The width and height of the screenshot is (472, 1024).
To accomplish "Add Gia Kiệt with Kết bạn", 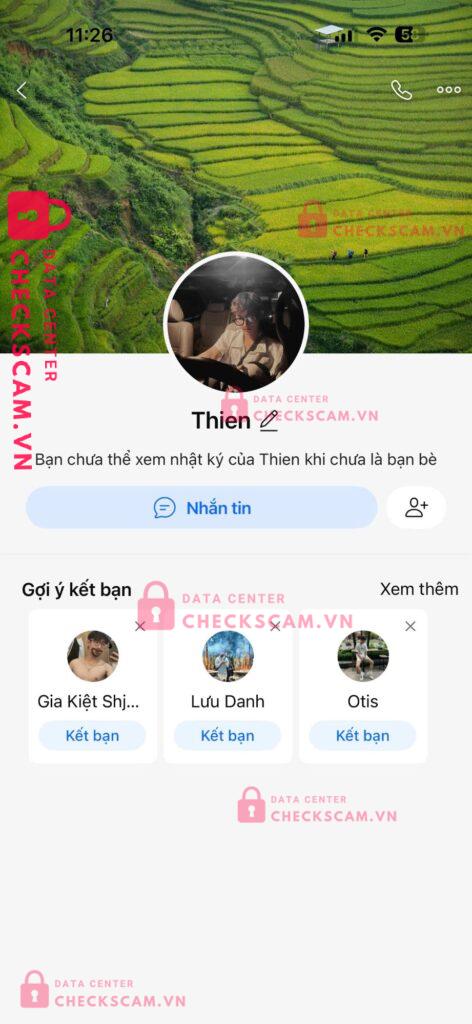I will pyautogui.click(x=92, y=735).
